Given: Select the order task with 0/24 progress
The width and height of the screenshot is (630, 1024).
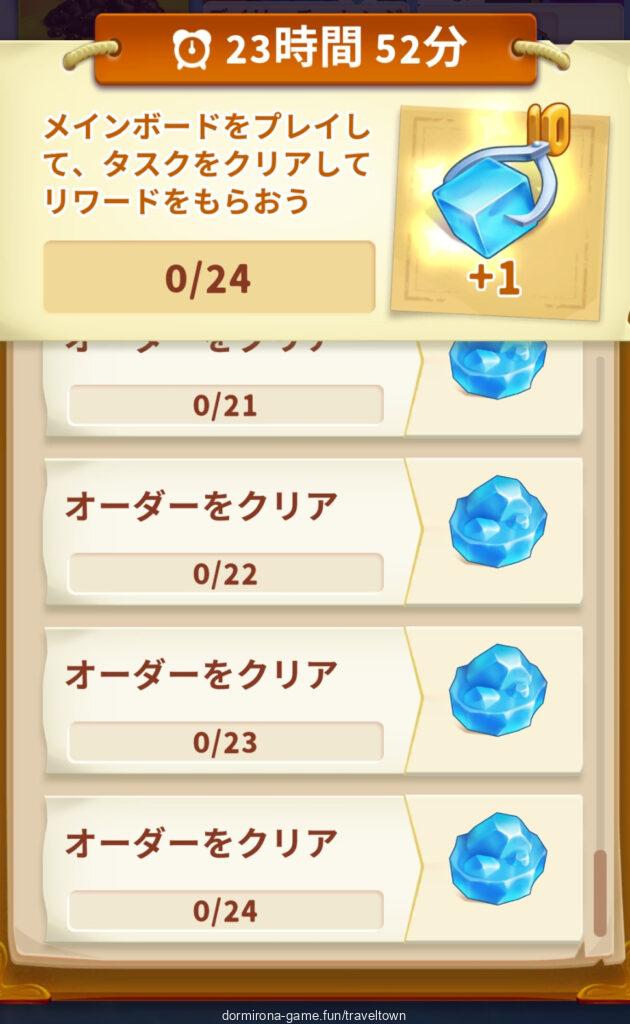Looking at the screenshot, I should pos(225,866).
